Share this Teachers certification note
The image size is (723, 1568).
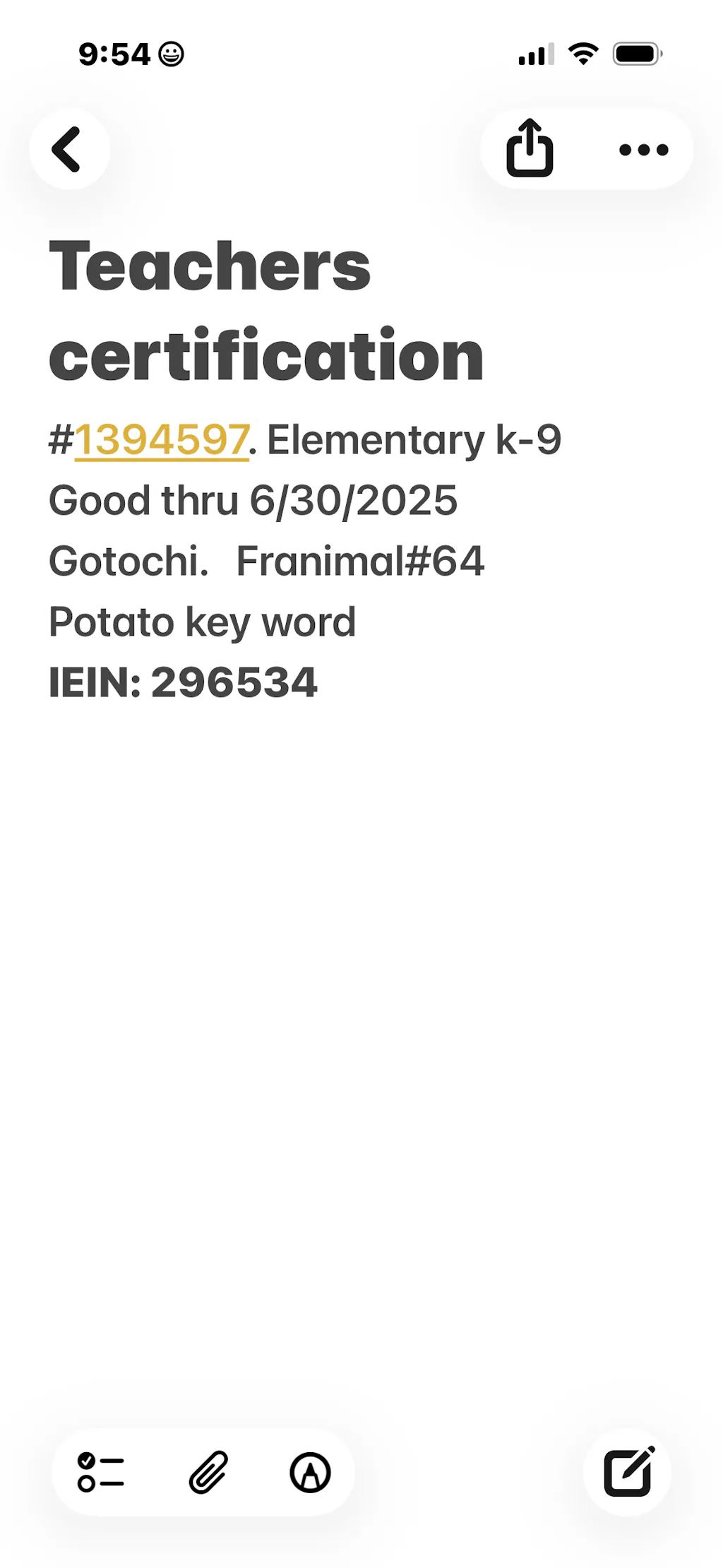tap(530, 148)
